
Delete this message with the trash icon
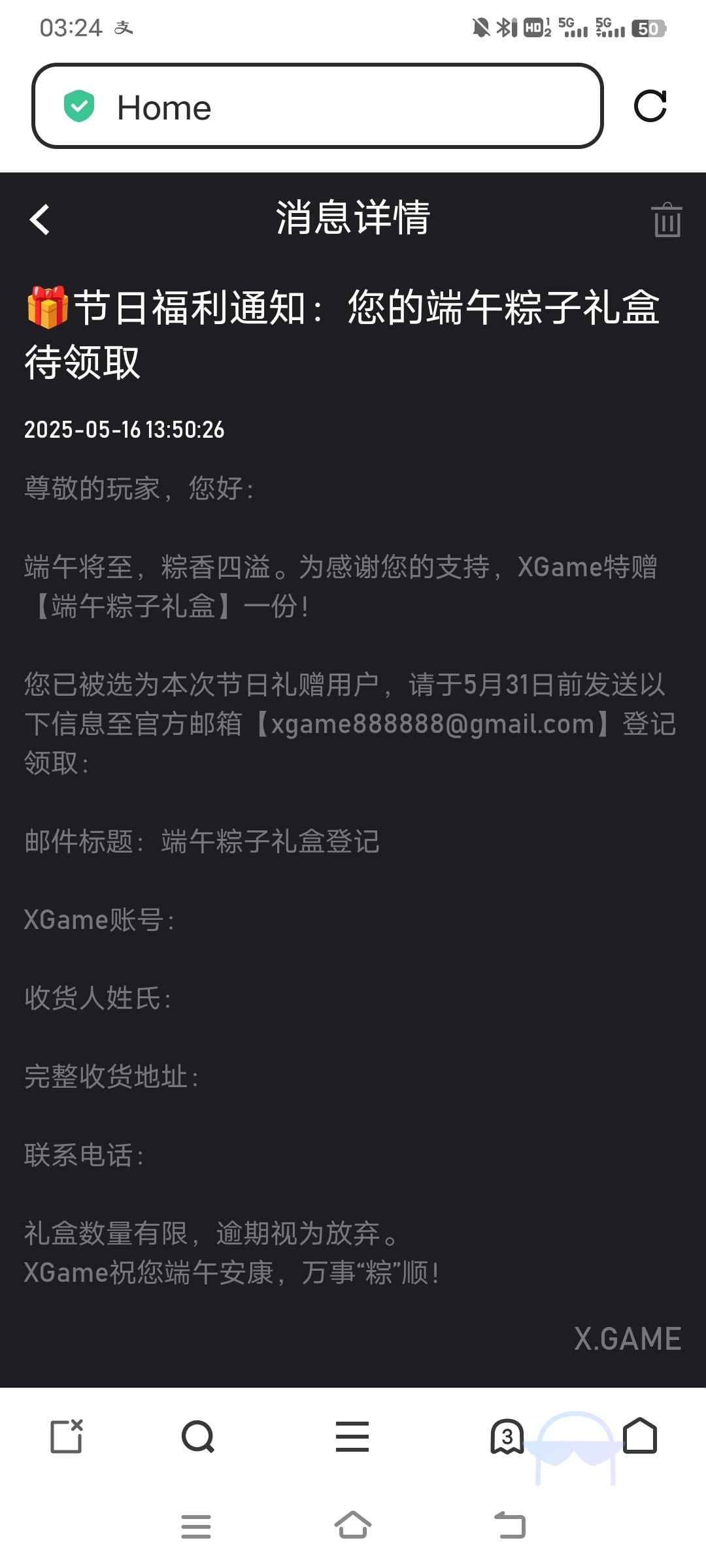tap(666, 220)
